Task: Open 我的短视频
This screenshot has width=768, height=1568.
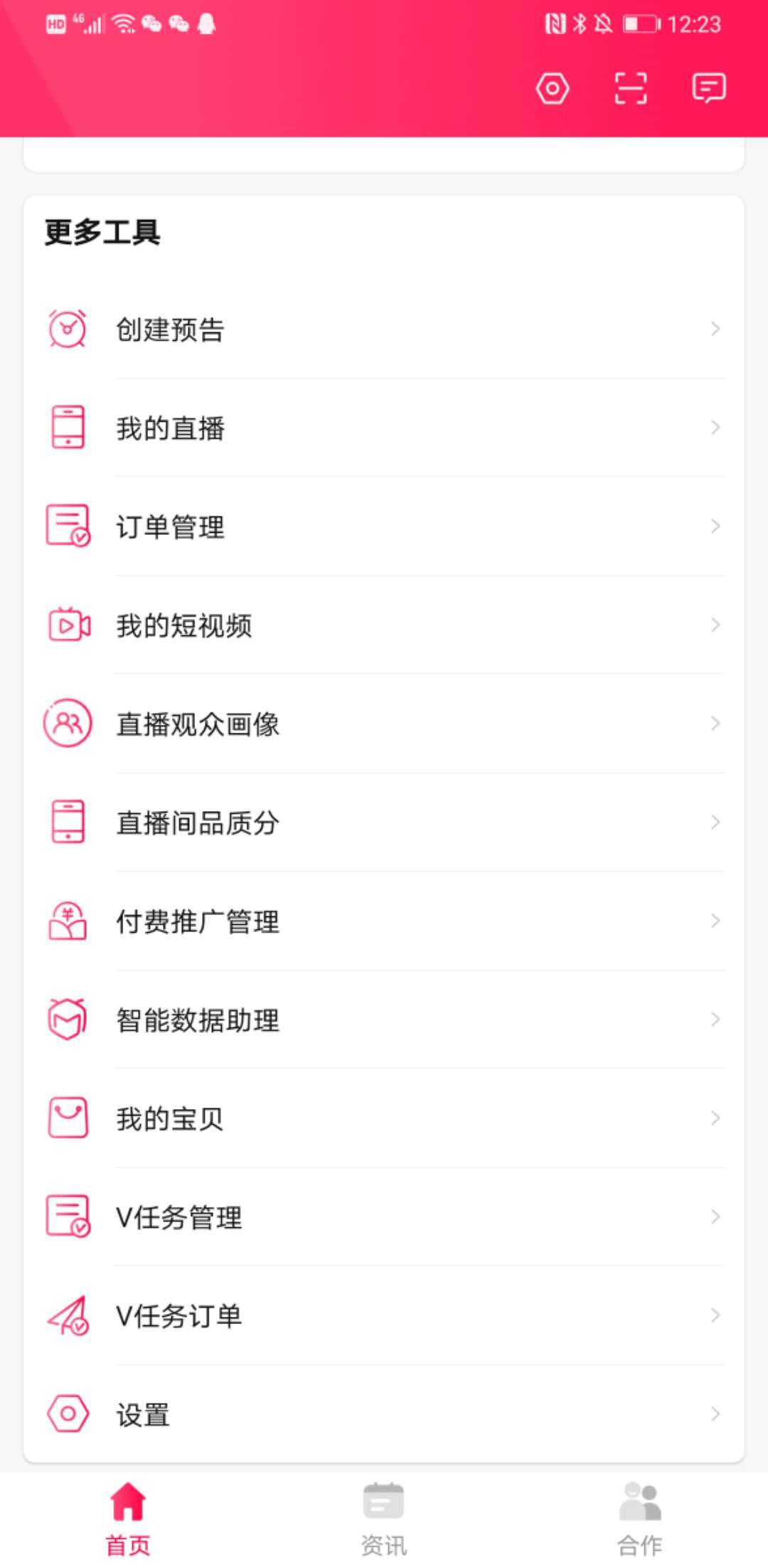Action: 384,625
